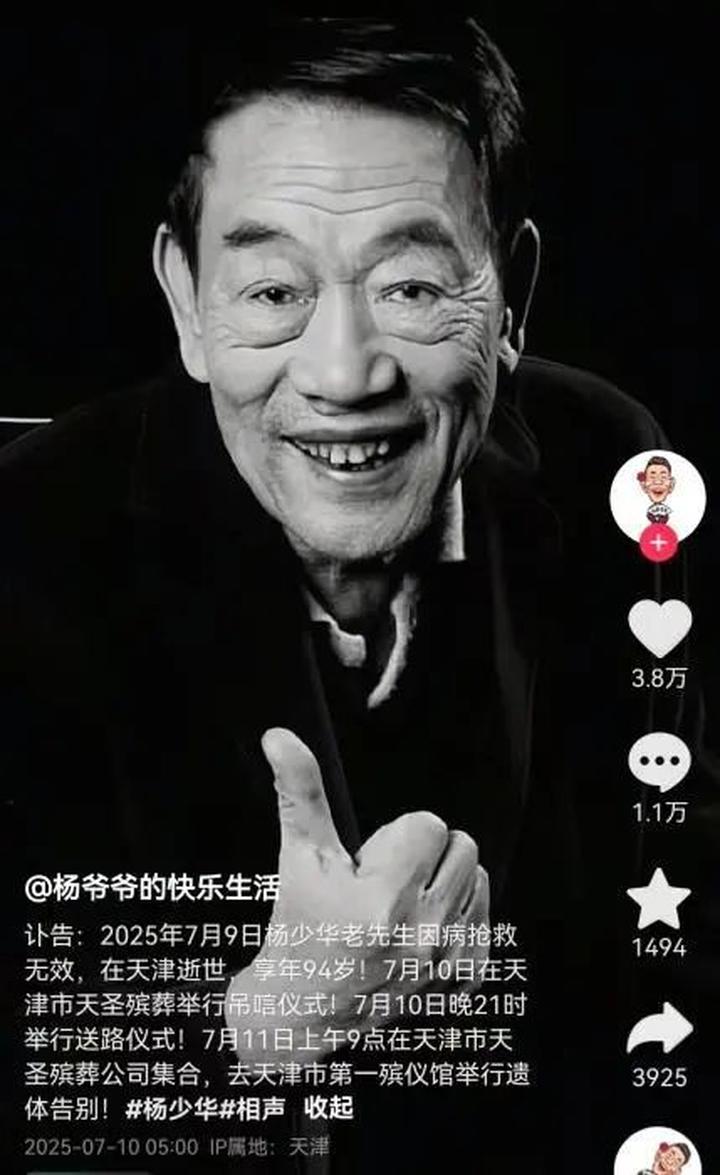Like this video with the heart icon
This screenshot has width=720, height=1175.
659,629
